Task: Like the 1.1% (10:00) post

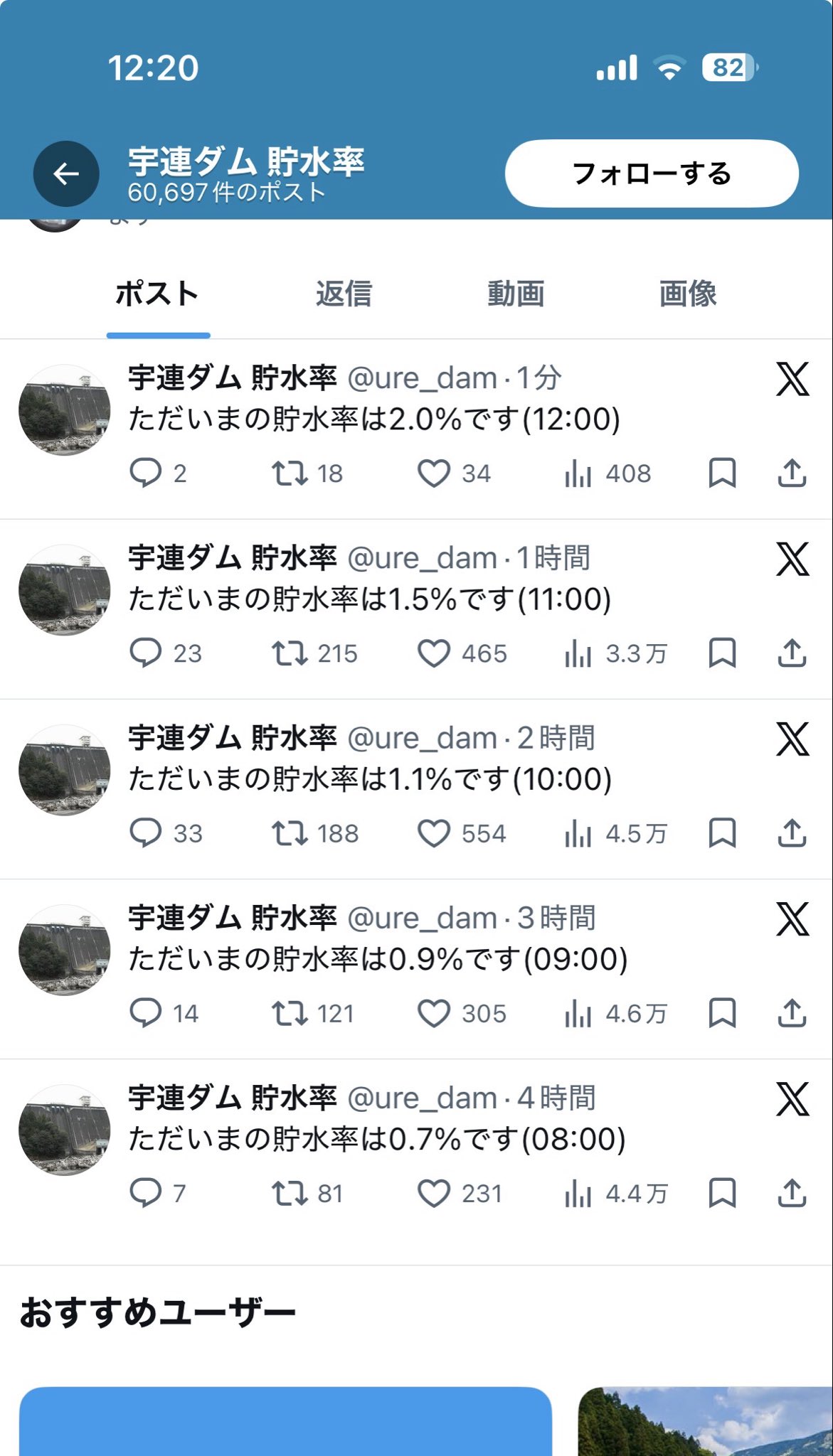Action: (434, 833)
